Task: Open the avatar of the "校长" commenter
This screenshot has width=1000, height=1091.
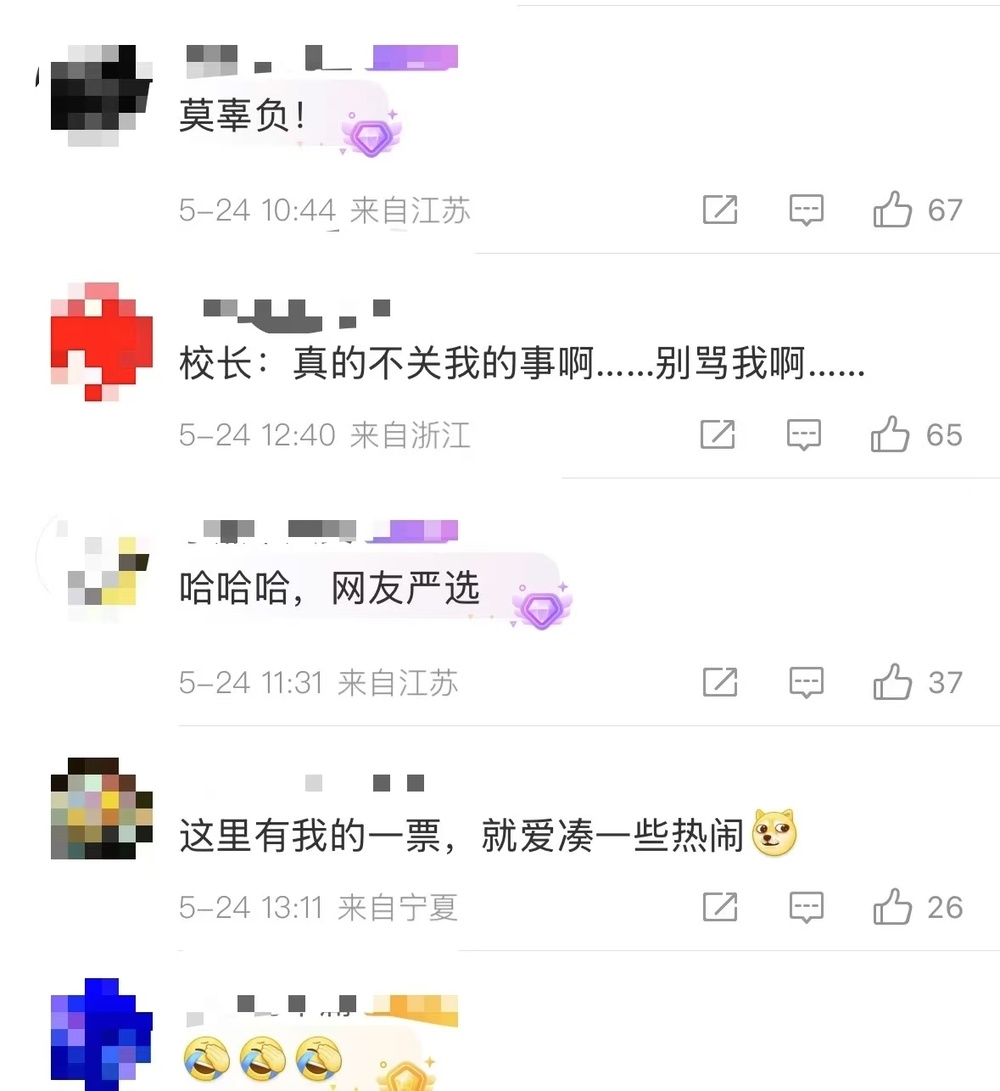Action: click(x=101, y=340)
